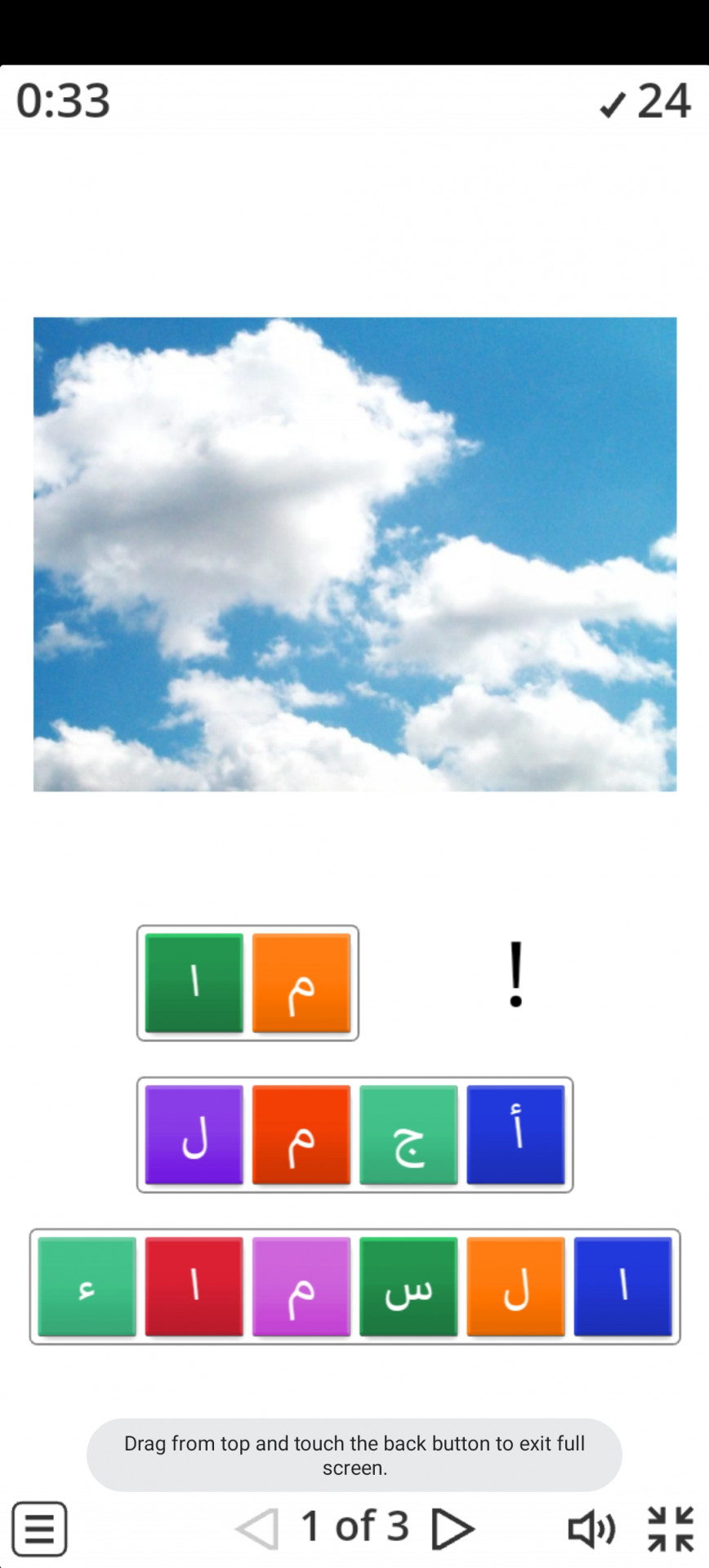Select the blue alif-hamza tile
This screenshot has height=1568, width=709.
point(515,1134)
